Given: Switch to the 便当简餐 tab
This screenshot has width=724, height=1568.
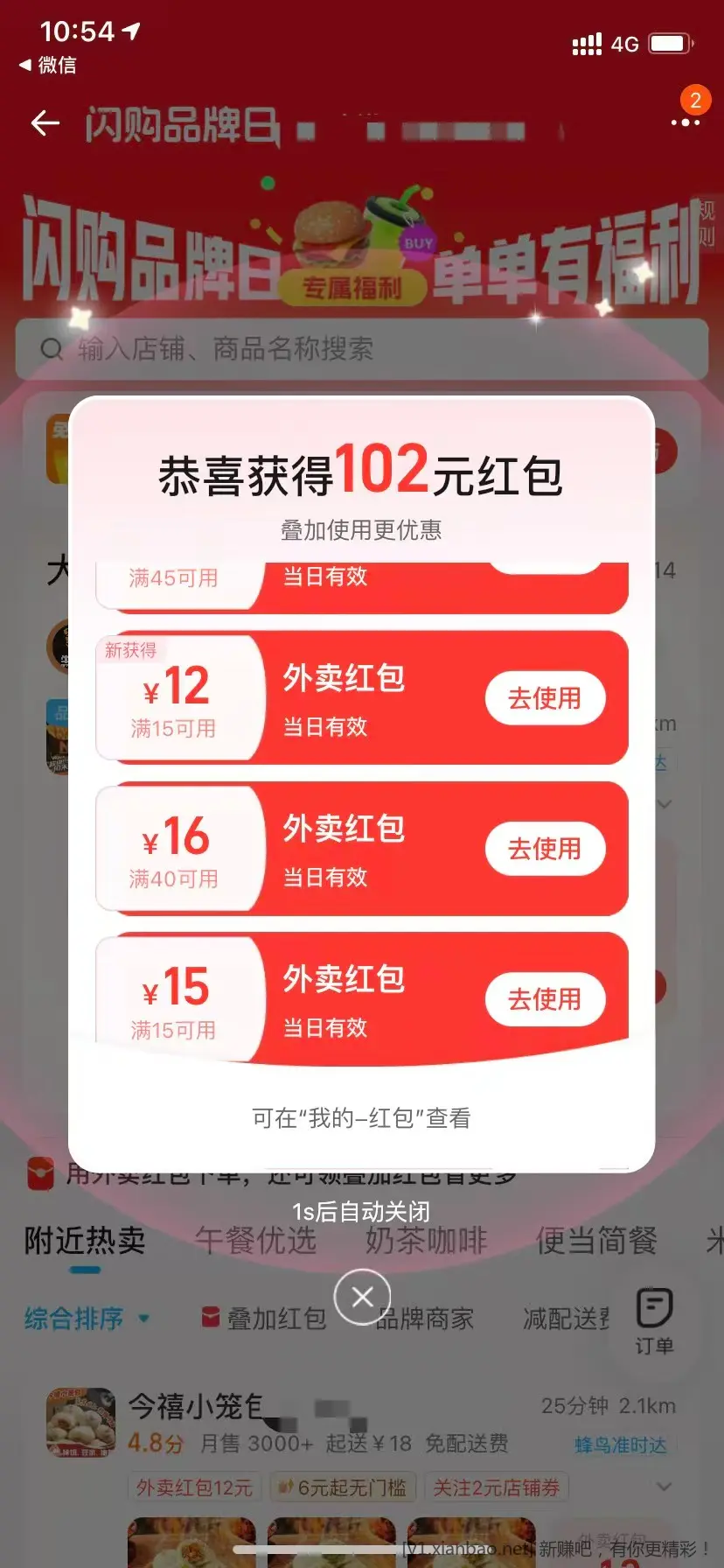Looking at the screenshot, I should pos(596,1240).
